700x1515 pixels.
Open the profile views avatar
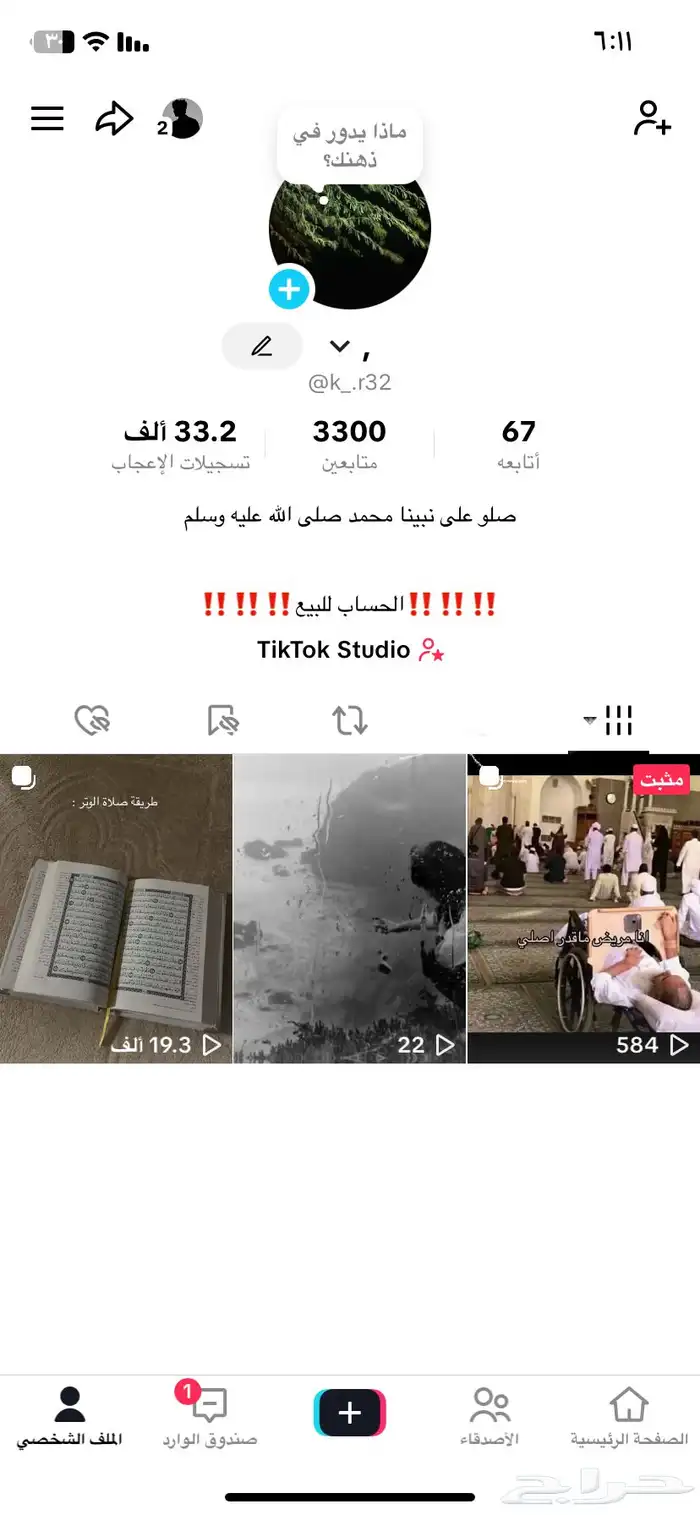click(181, 119)
